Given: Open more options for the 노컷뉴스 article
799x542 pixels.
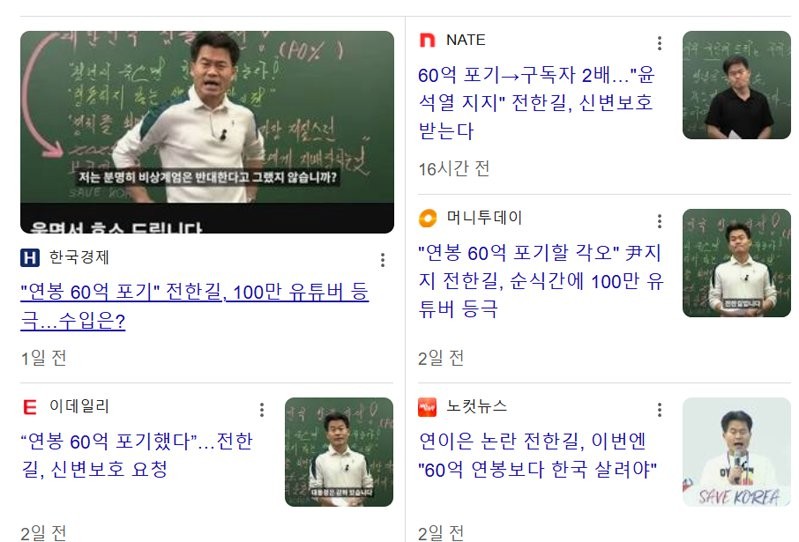Looking at the screenshot, I should click(x=659, y=410).
